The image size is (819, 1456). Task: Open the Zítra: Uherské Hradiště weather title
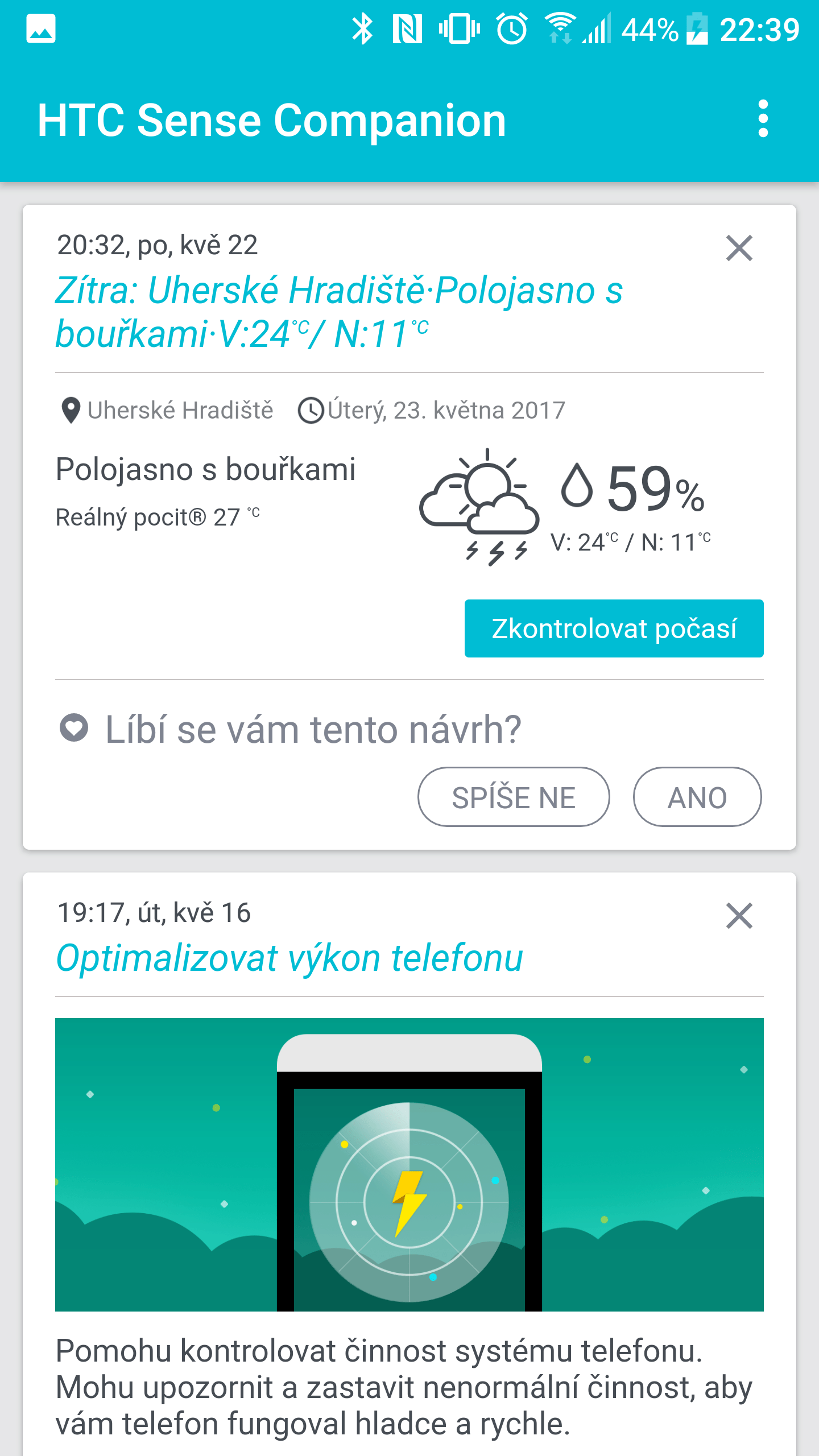click(x=339, y=312)
